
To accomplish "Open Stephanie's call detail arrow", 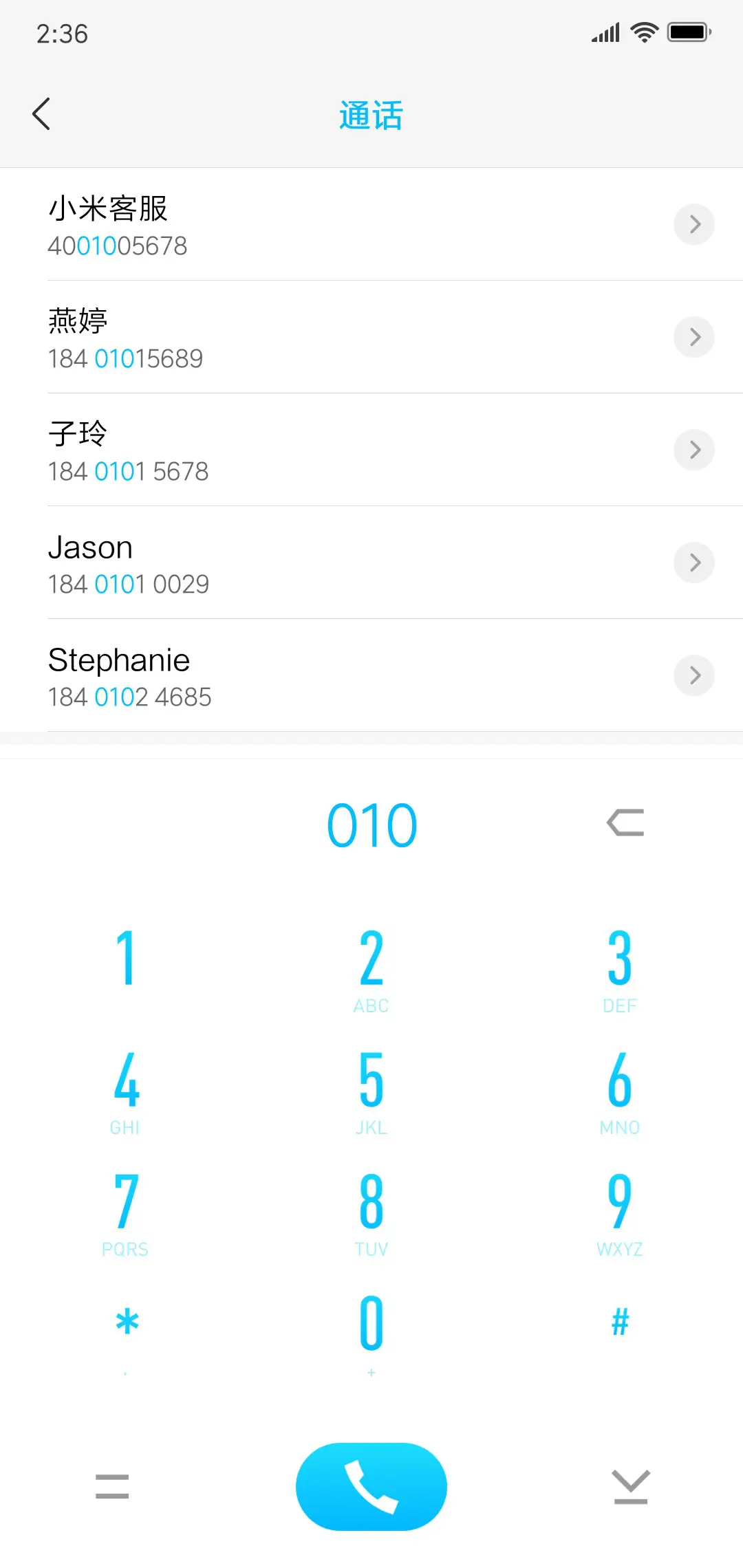I will point(694,675).
